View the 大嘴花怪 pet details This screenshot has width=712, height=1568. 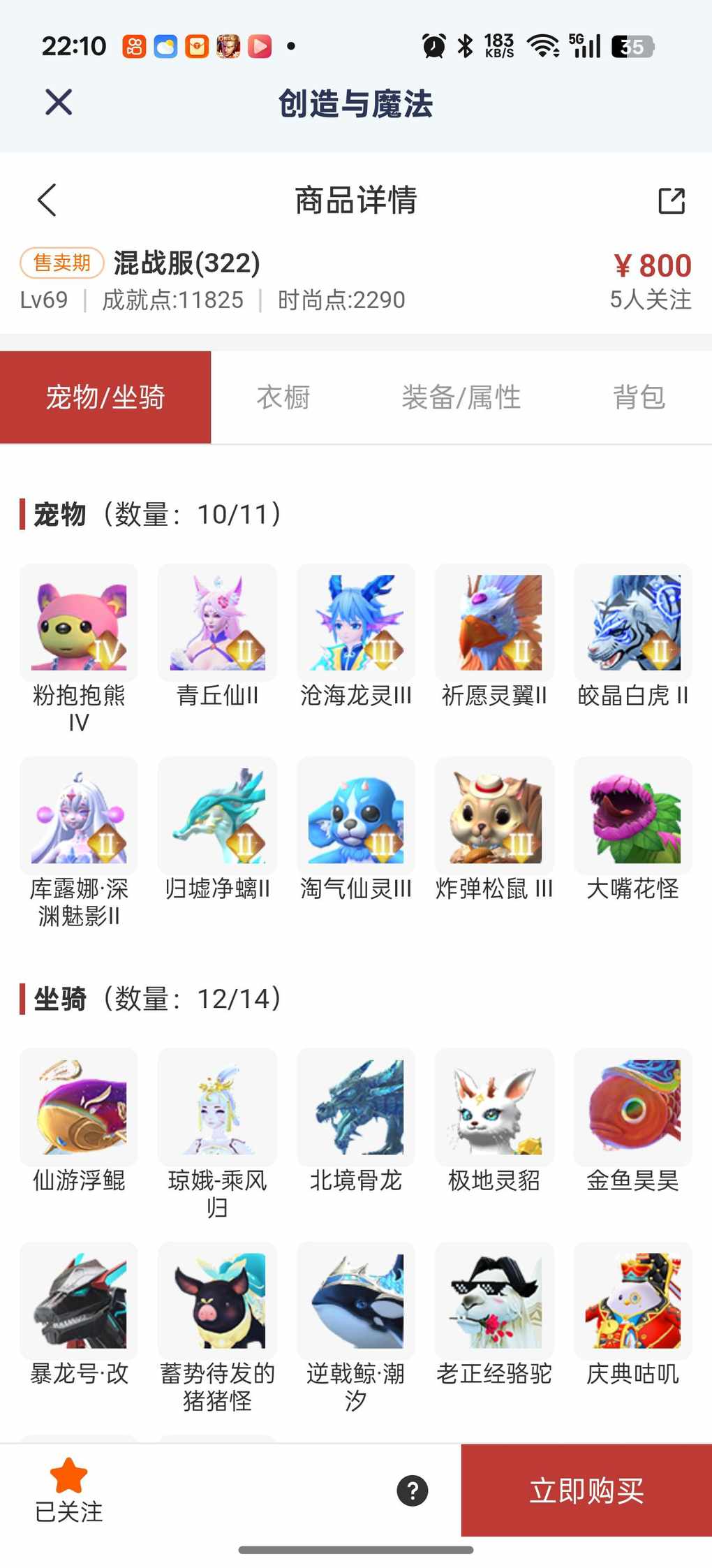click(633, 816)
